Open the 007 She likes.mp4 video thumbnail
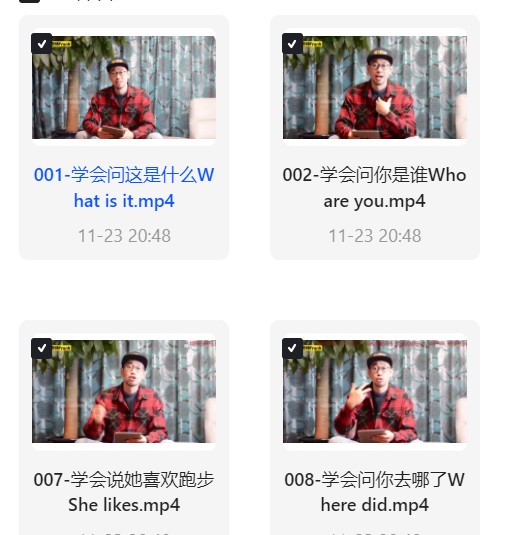Image resolution: width=511 pixels, height=535 pixels. tap(124, 392)
